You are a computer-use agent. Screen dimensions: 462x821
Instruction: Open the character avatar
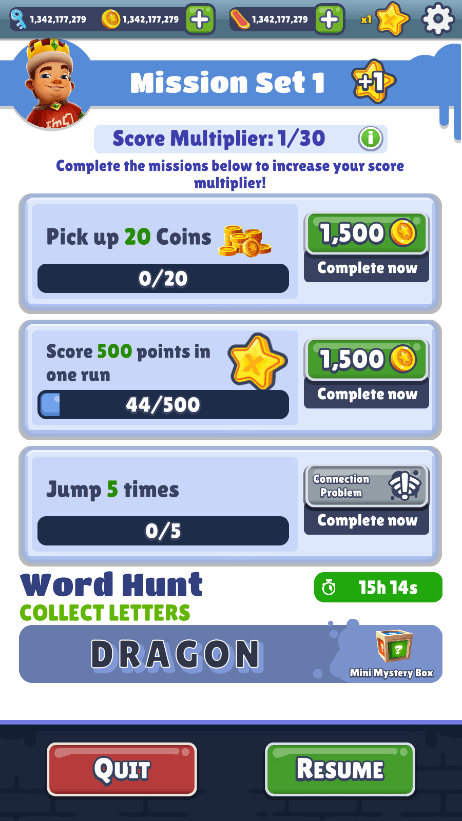[52, 84]
